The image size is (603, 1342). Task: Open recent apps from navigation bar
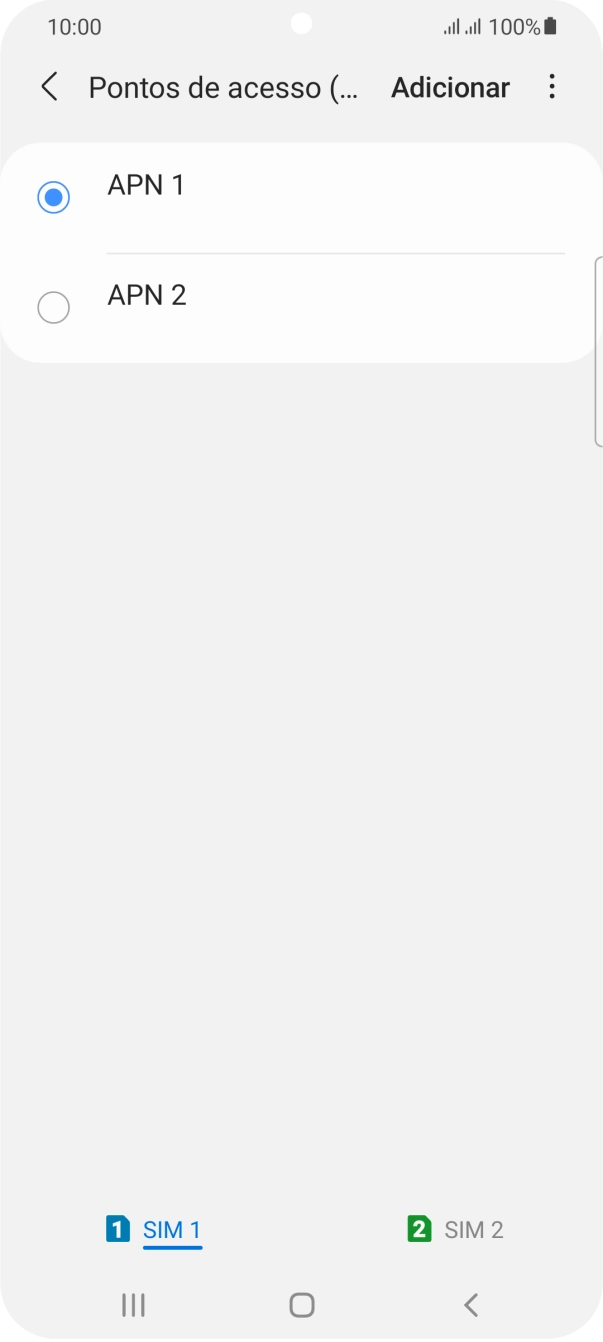[x=133, y=1304]
